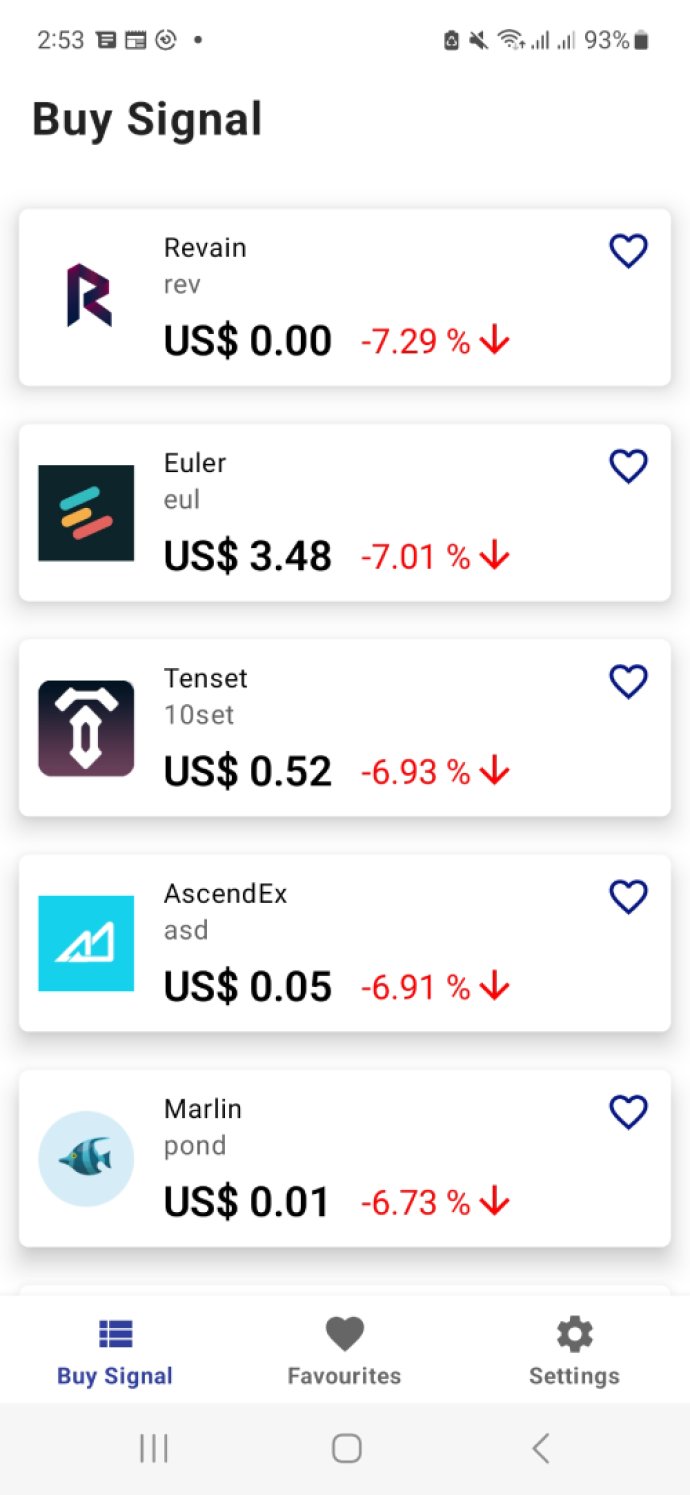Add Euler to favourites with the heart
This screenshot has width=690, height=1495.
[x=628, y=466]
